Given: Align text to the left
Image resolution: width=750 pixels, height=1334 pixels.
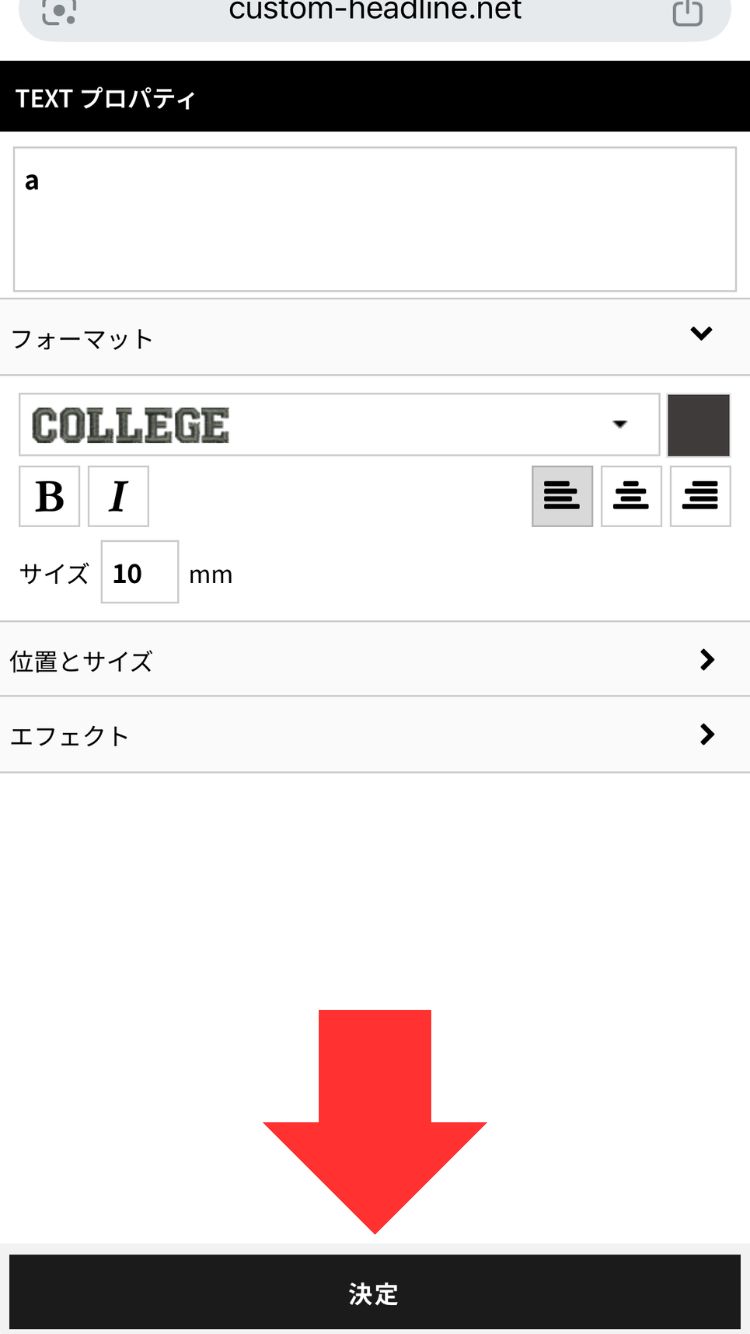Looking at the screenshot, I should click(562, 496).
